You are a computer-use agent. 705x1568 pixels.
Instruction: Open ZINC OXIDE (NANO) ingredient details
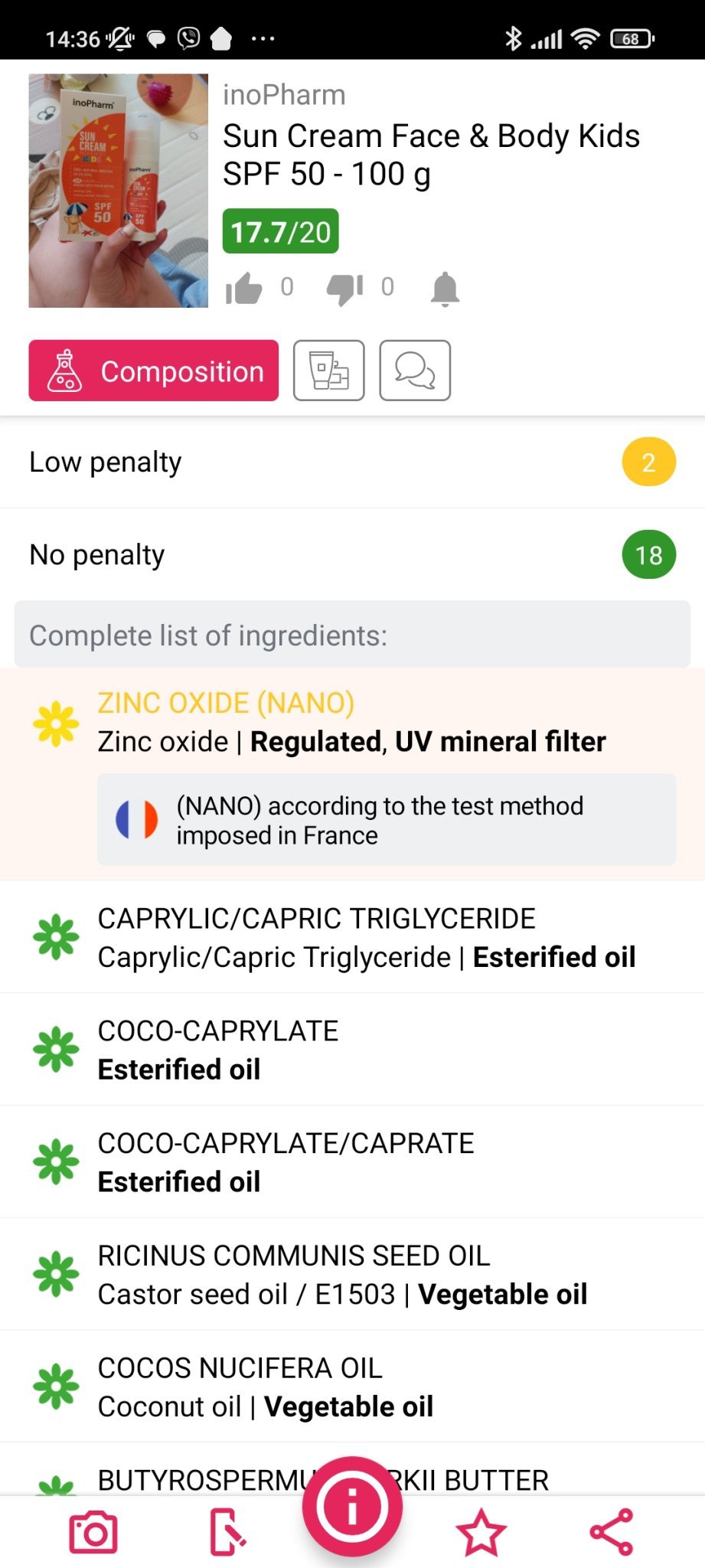352,723
